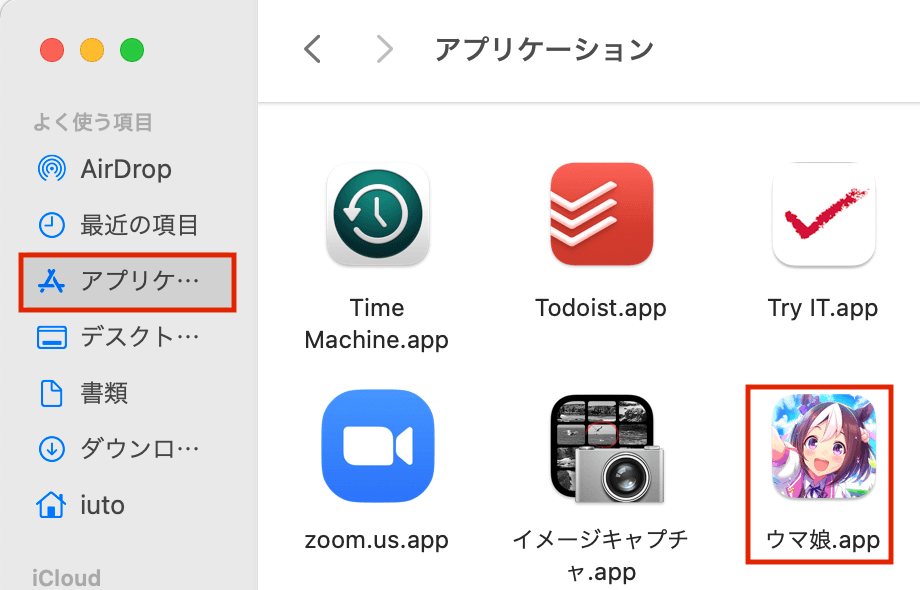The height and width of the screenshot is (590, 920).
Task: Open デスクトップ in the sidebar
Action: tap(138, 337)
